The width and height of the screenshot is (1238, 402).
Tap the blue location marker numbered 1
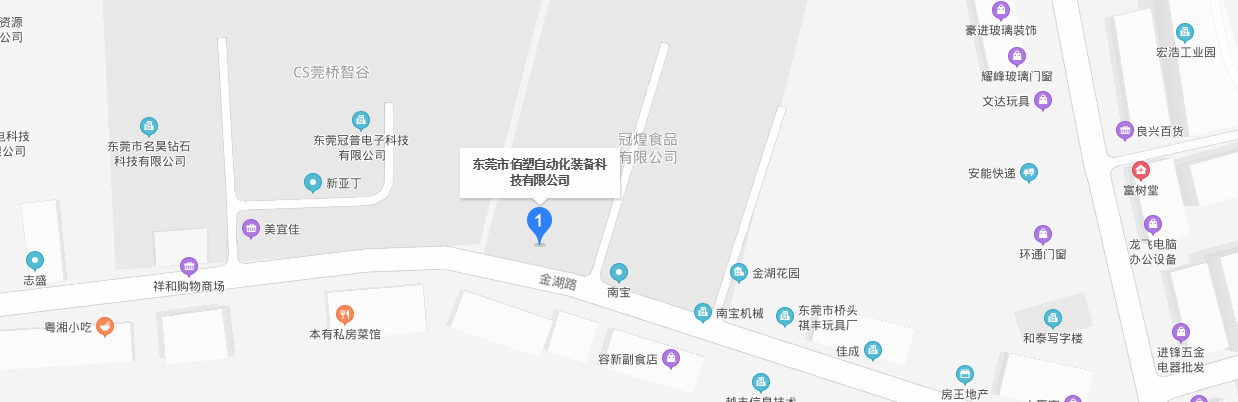click(539, 222)
